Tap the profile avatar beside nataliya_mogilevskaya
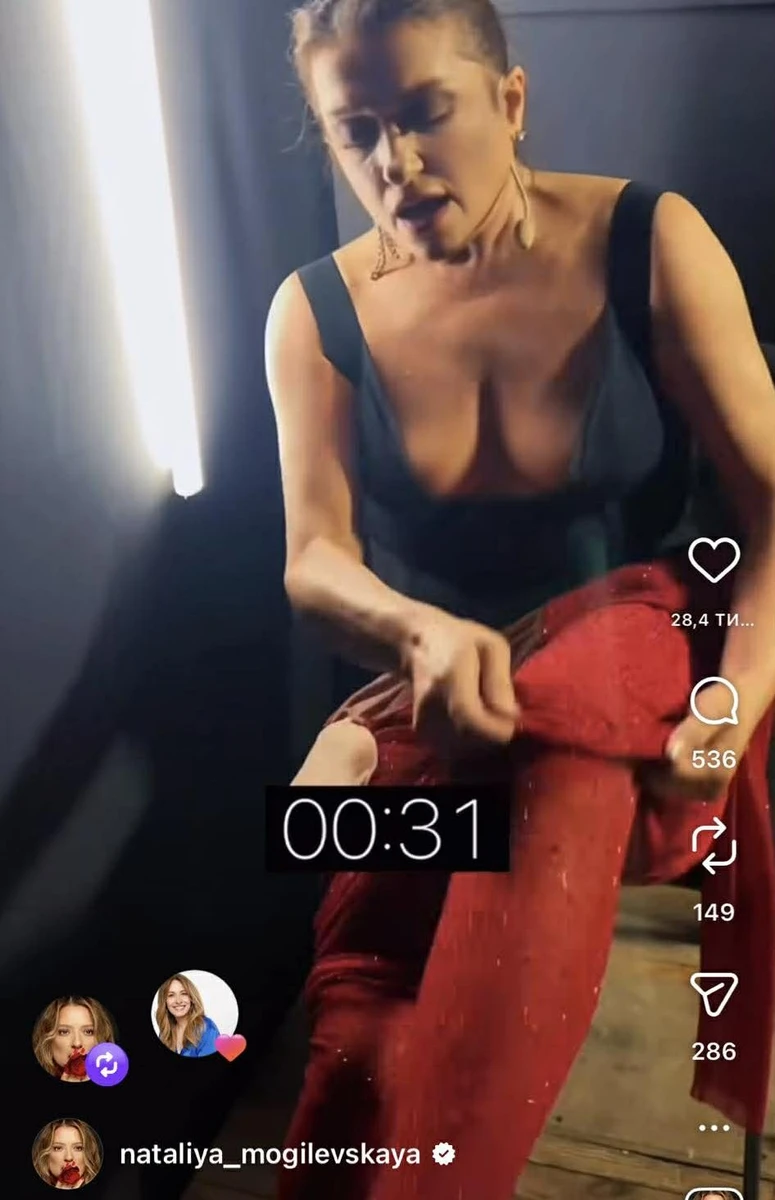This screenshot has height=1200, width=775. point(68,1153)
